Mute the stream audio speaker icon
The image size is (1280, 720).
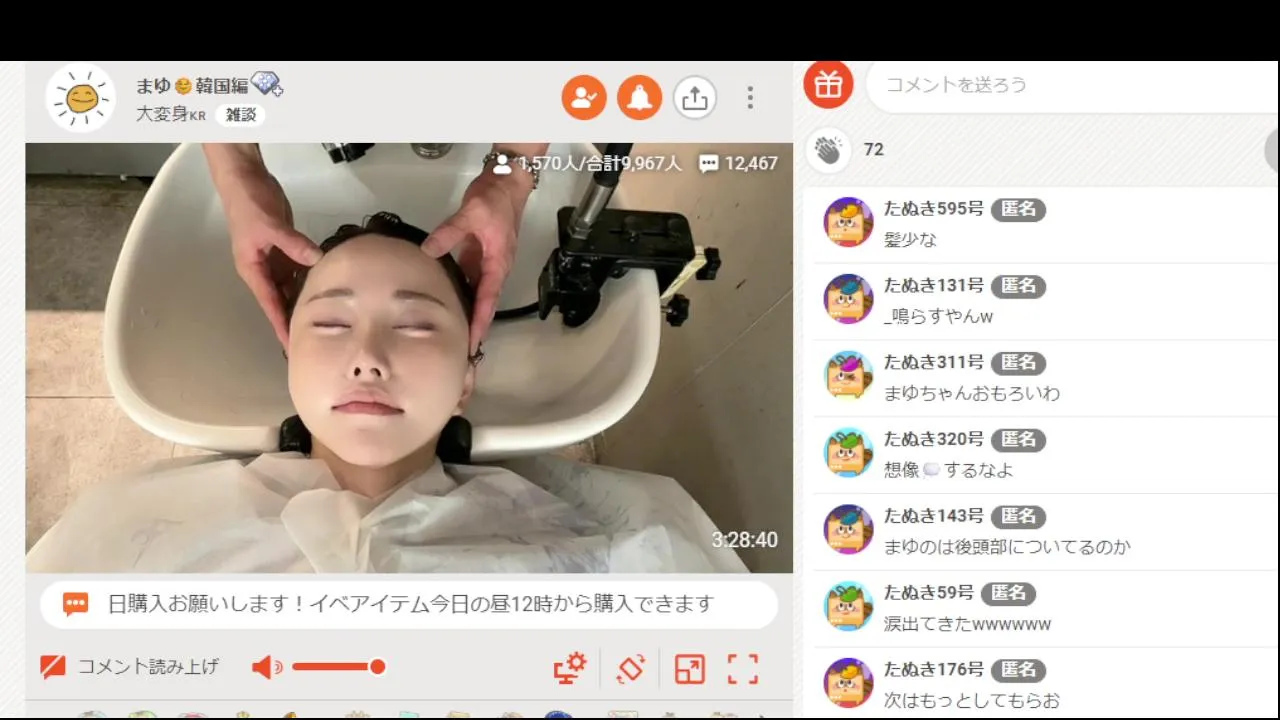[x=266, y=667]
